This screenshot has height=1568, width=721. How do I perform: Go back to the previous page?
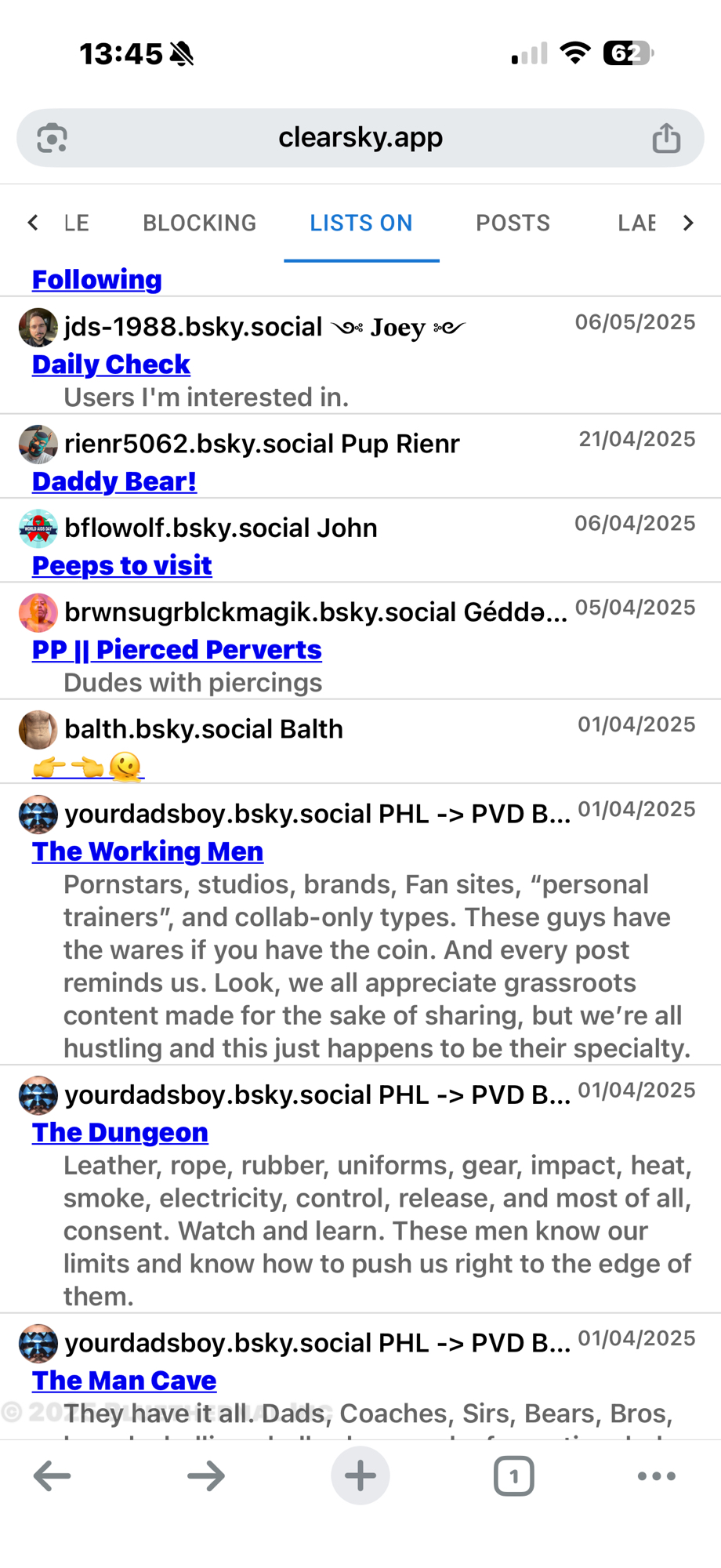(53, 1476)
